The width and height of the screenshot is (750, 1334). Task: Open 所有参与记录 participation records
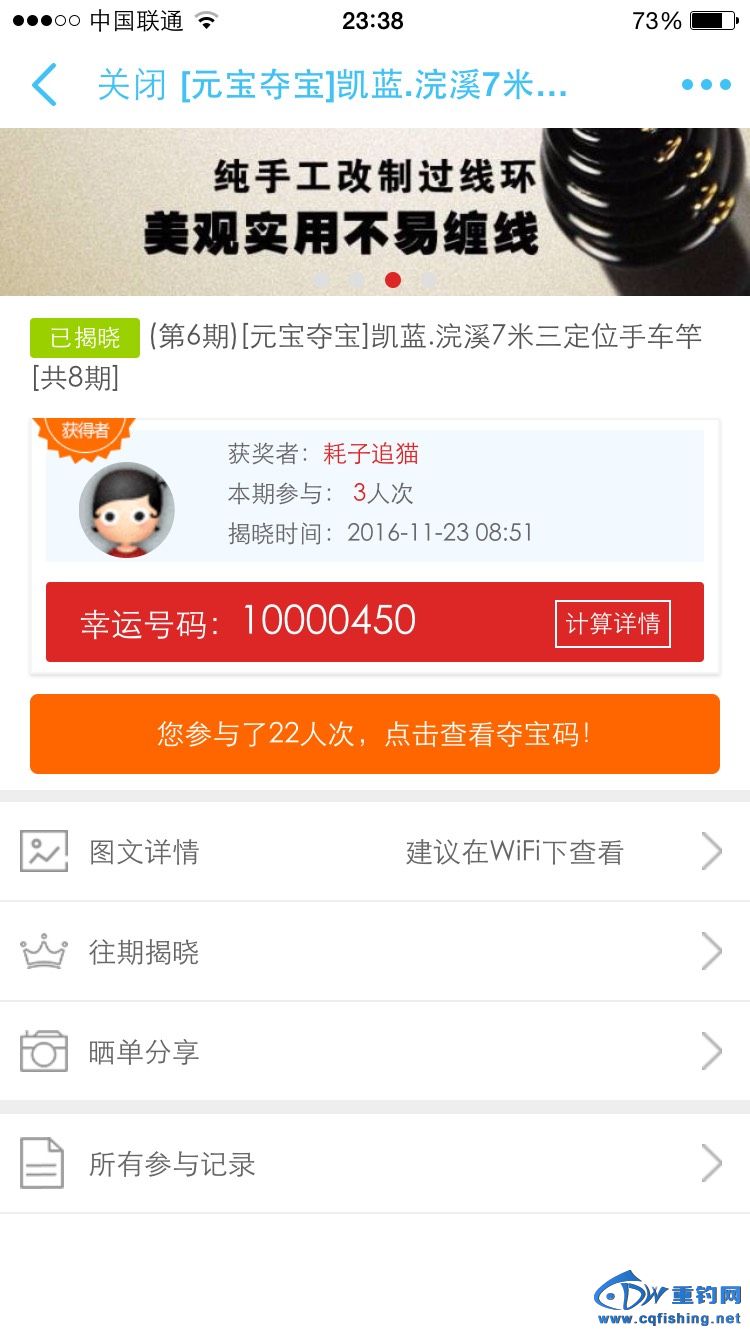click(375, 1164)
